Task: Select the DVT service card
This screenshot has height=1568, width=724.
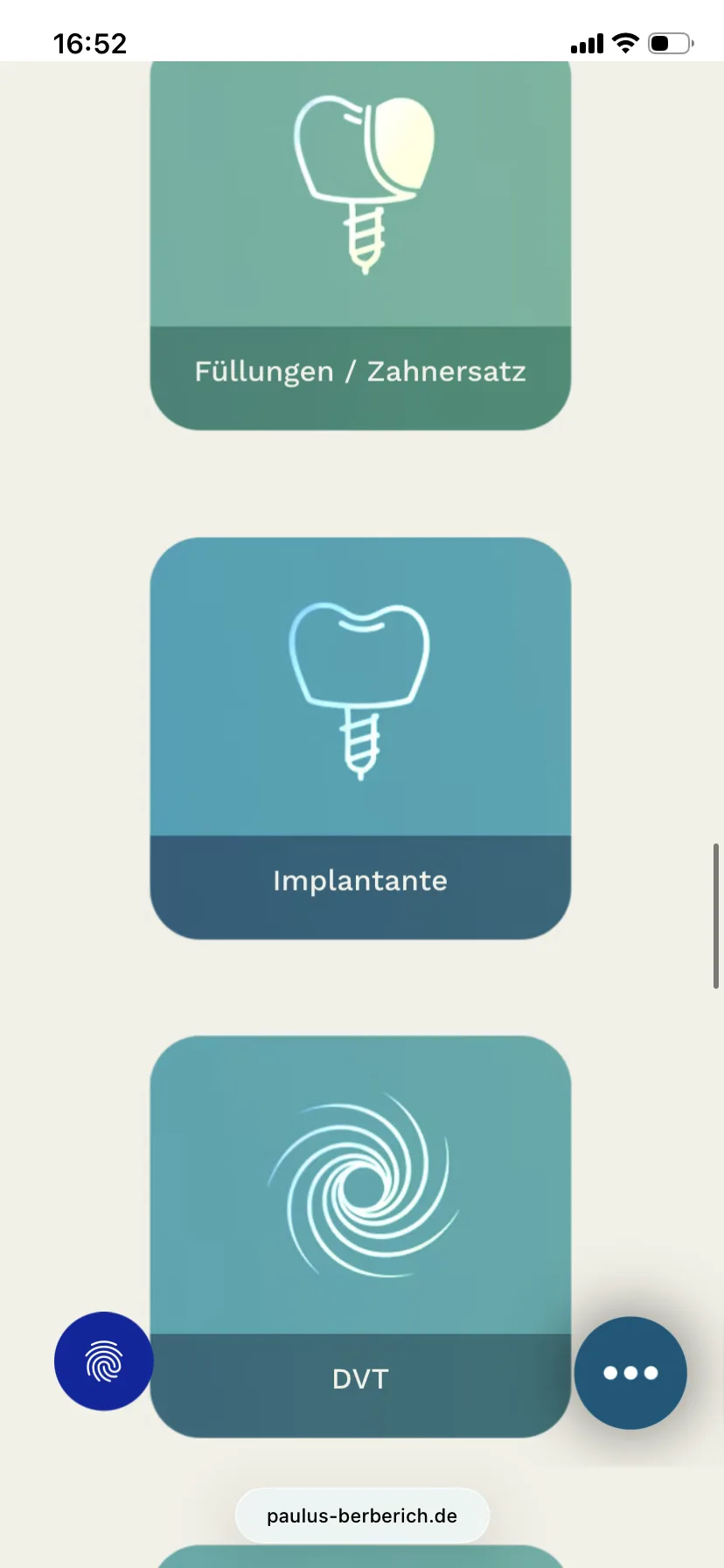Action: click(360, 1236)
